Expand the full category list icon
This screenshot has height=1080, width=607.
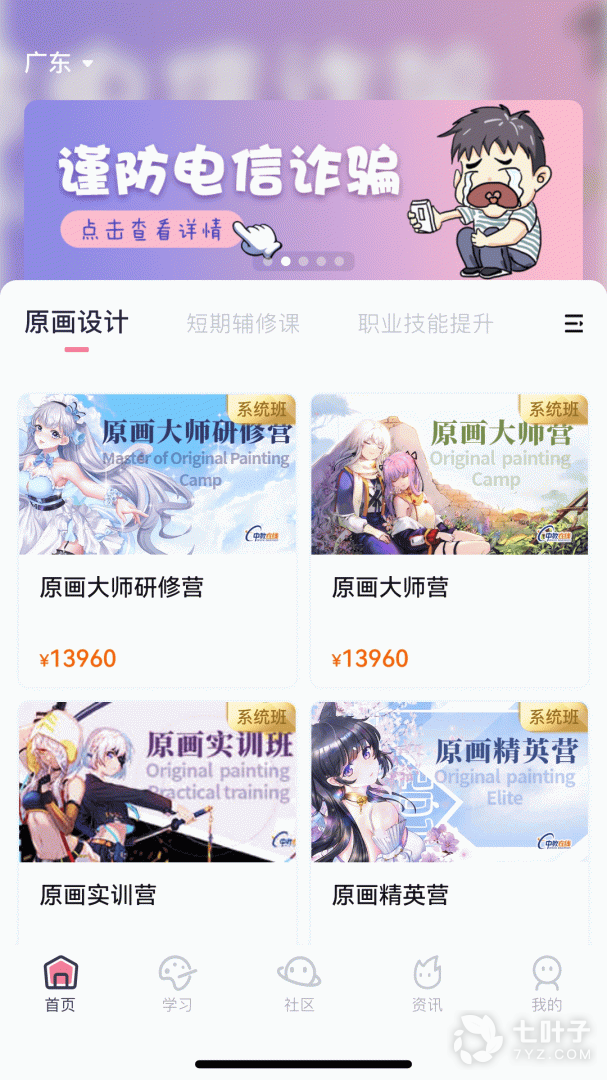(574, 324)
